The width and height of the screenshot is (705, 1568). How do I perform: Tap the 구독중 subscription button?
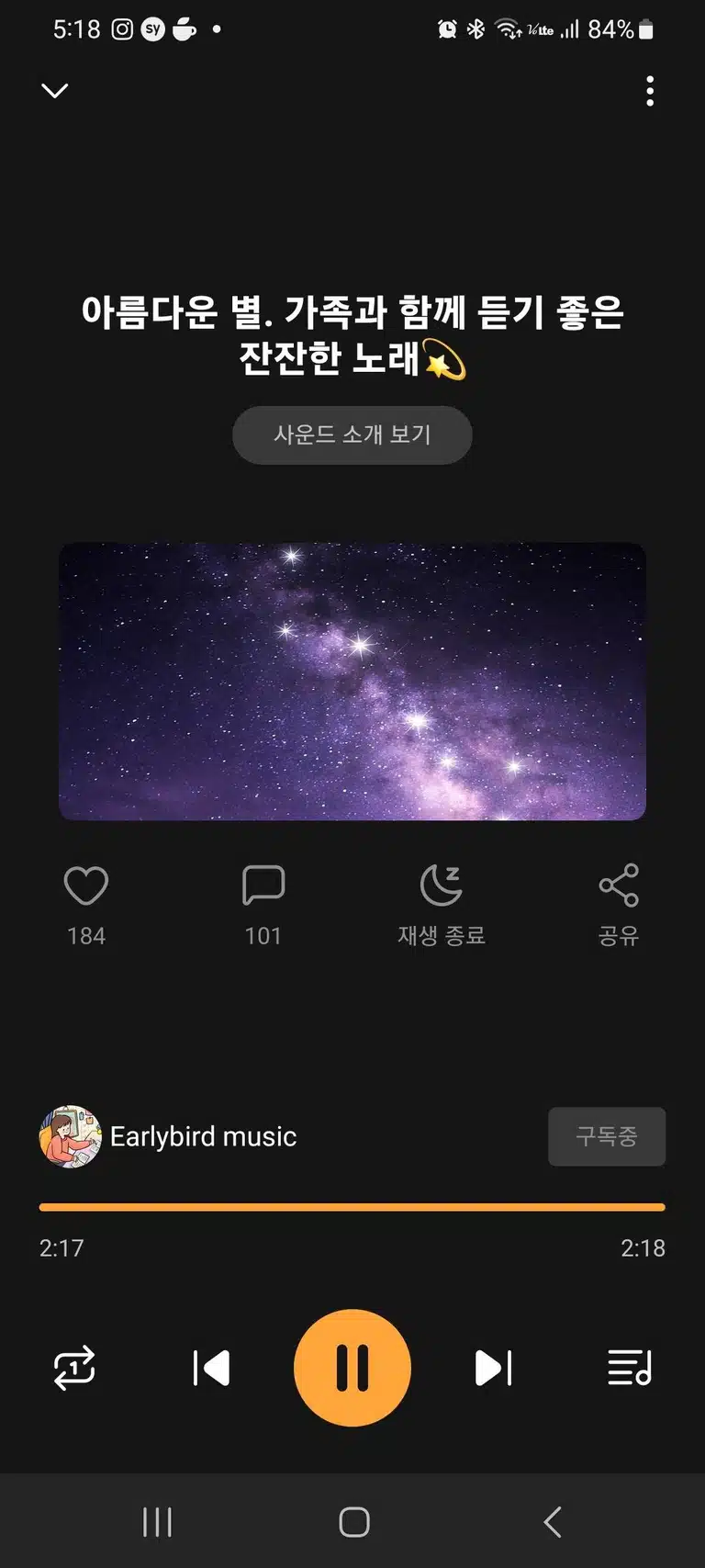coord(607,1136)
